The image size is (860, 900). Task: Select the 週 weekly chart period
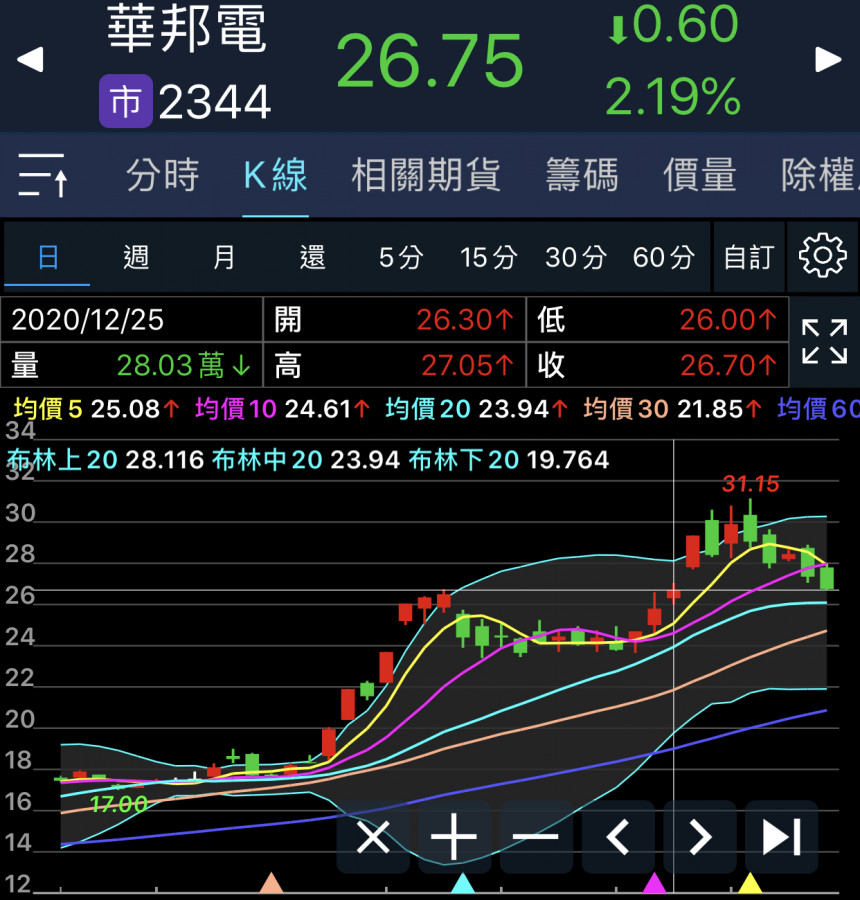point(136,257)
